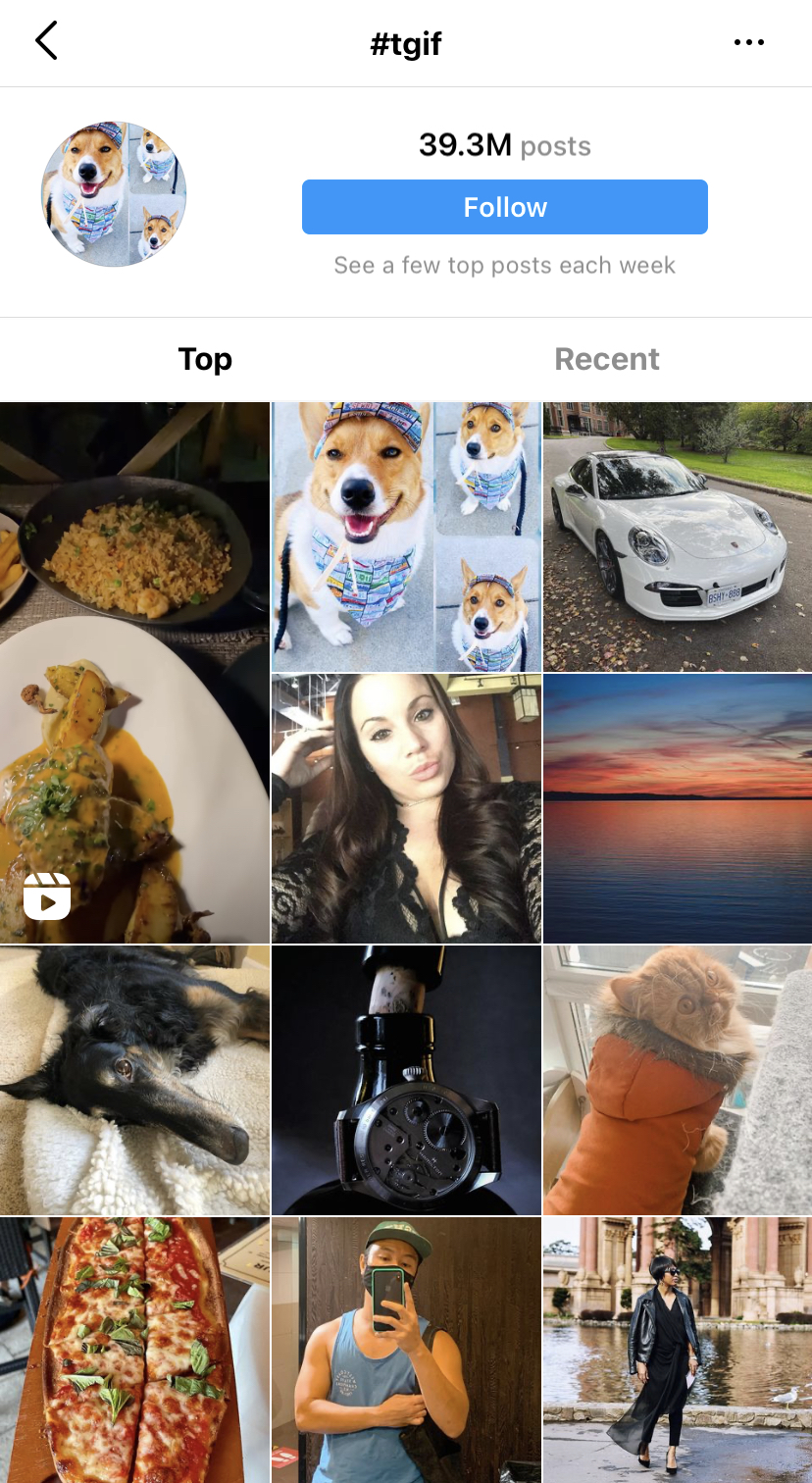This screenshot has height=1483, width=812.
Task: Click the #tgif title in the header
Action: [x=406, y=41]
